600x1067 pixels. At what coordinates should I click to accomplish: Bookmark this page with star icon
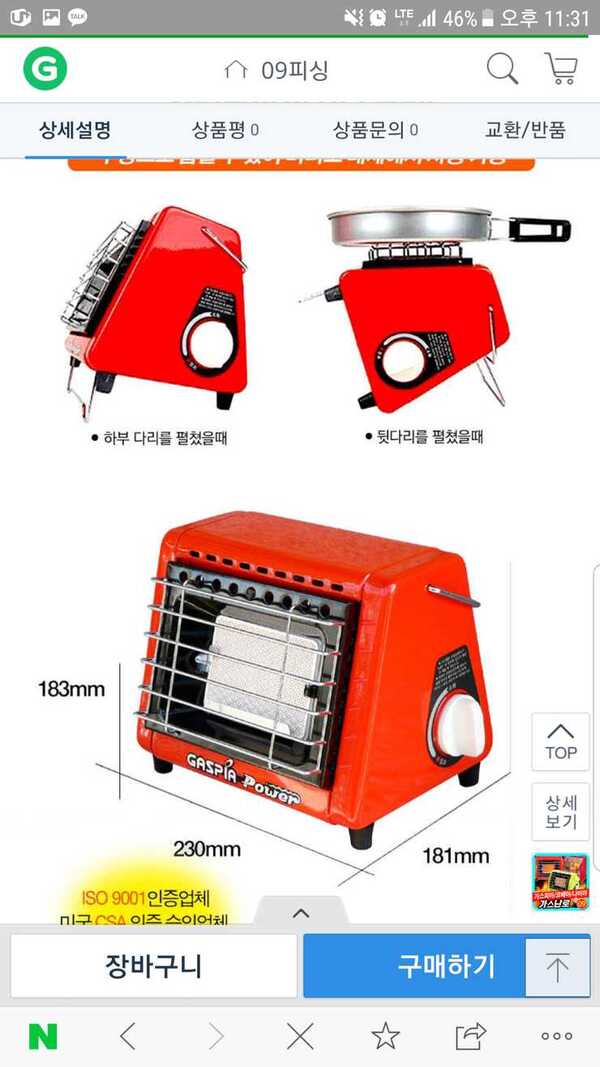coord(385,1036)
